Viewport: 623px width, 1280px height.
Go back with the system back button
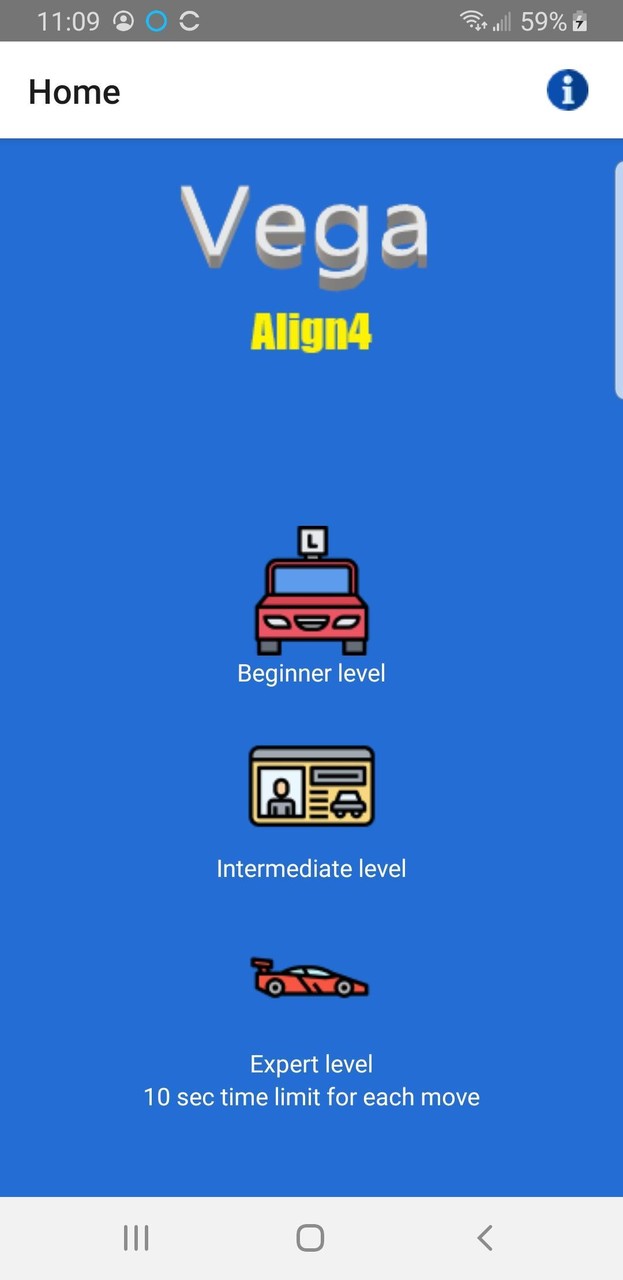tap(485, 1238)
